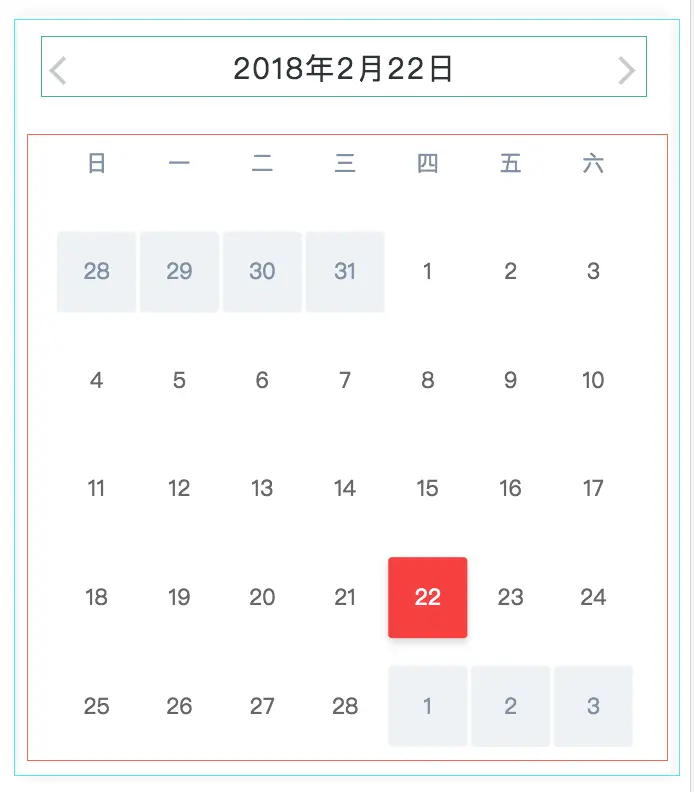
Task: Choose date 5 in the calendar
Action: point(179,380)
